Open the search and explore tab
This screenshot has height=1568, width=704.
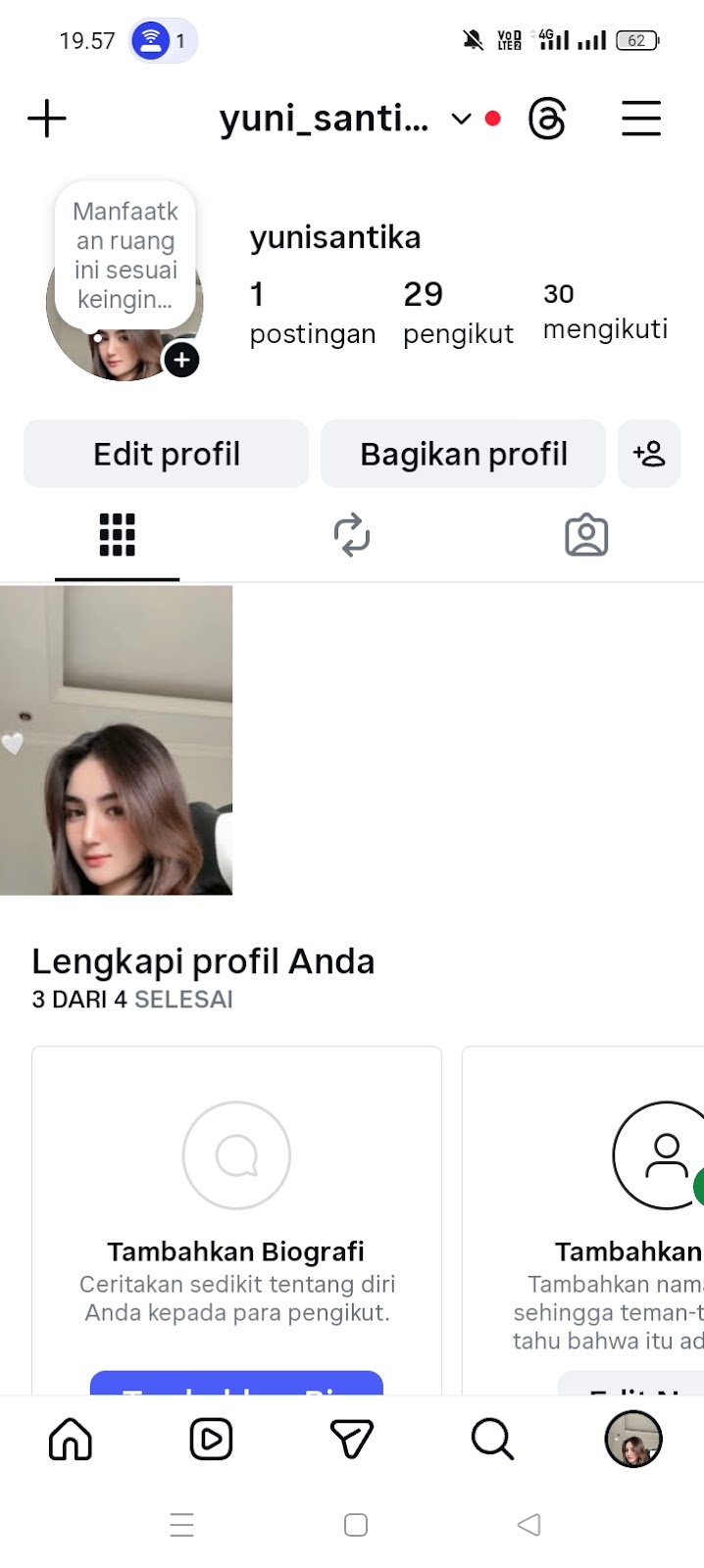[x=492, y=1440]
